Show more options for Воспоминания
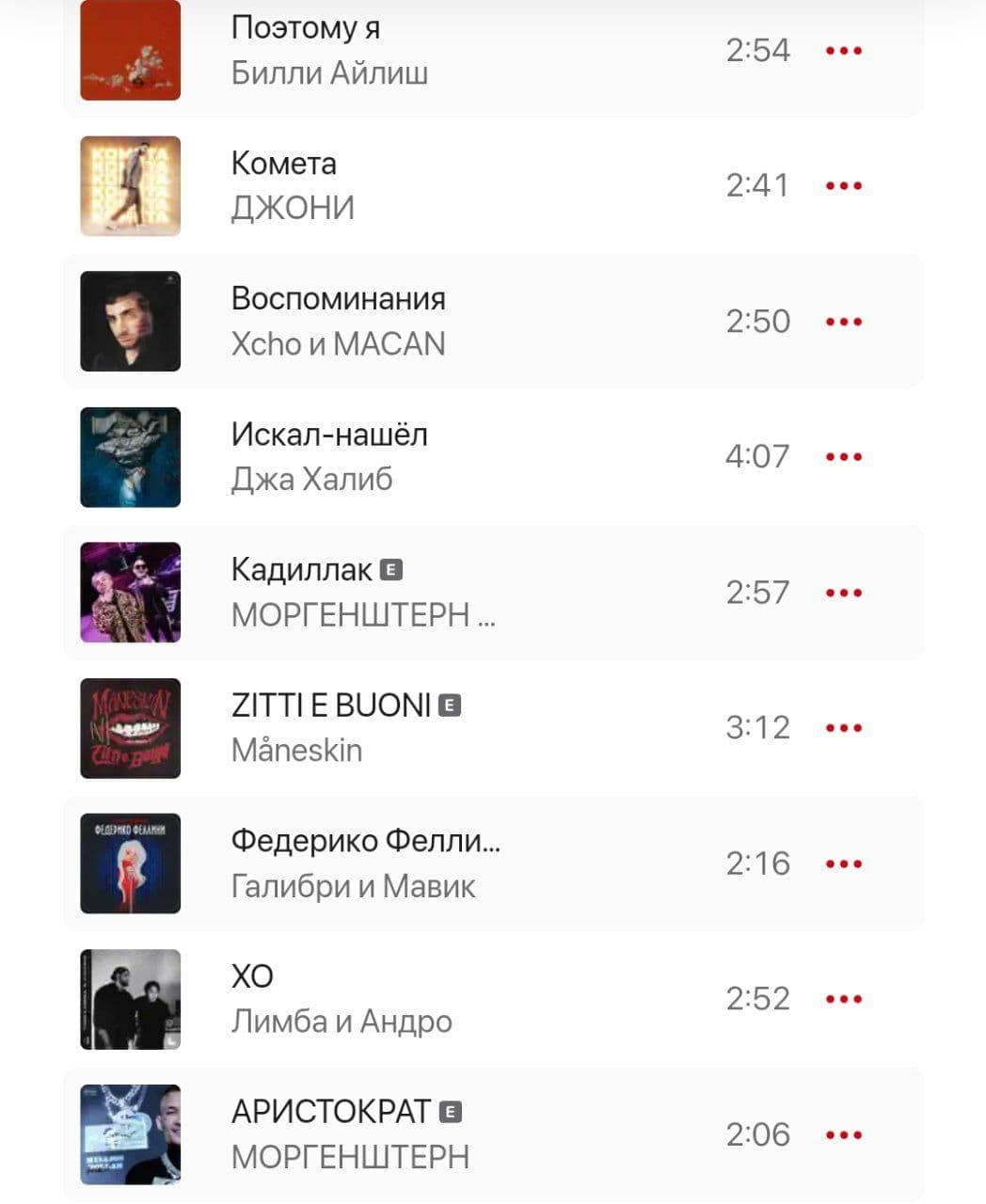This screenshot has width=986, height=1204. (843, 322)
